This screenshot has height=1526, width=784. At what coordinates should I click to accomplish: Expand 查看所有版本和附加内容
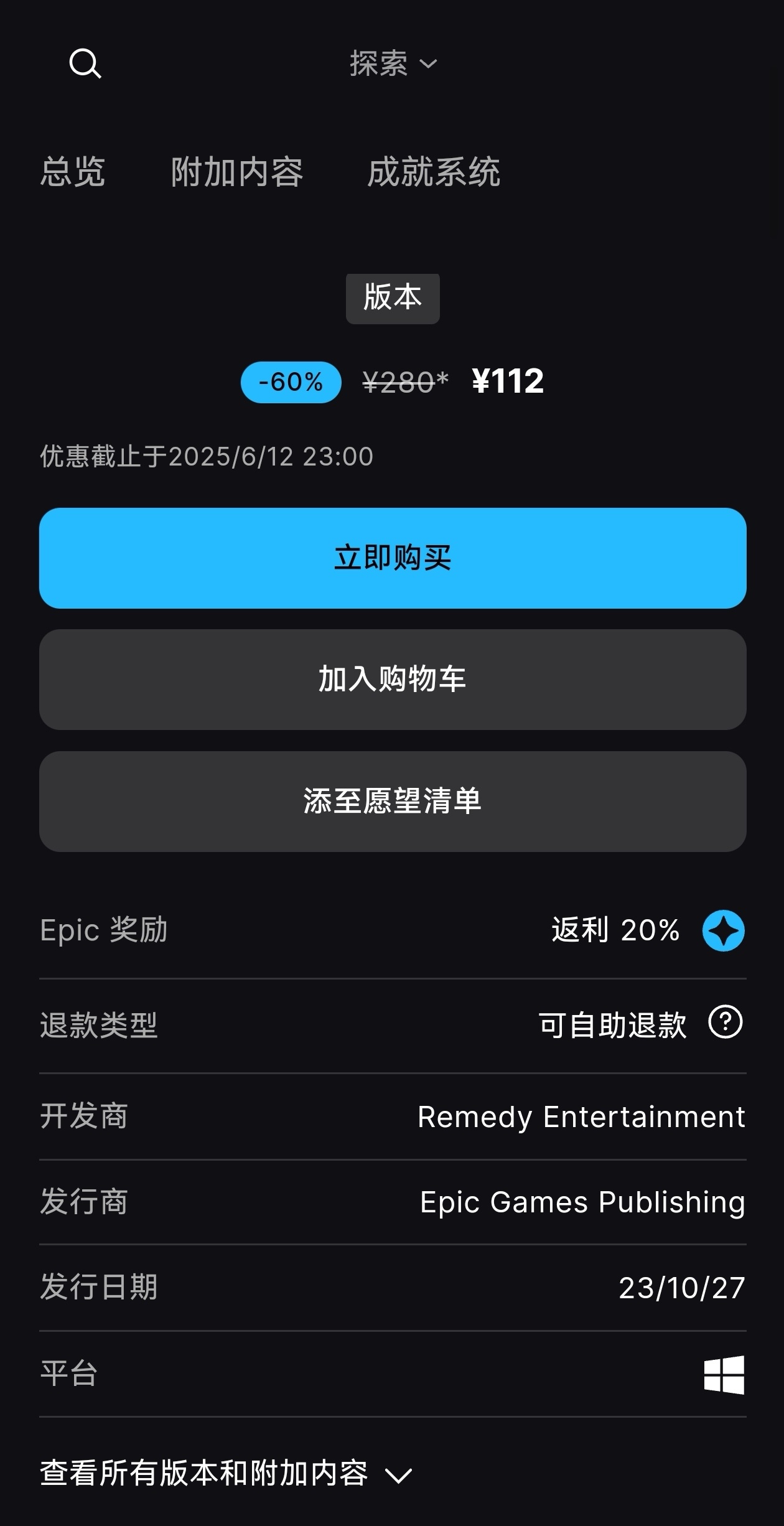pyautogui.click(x=226, y=1474)
